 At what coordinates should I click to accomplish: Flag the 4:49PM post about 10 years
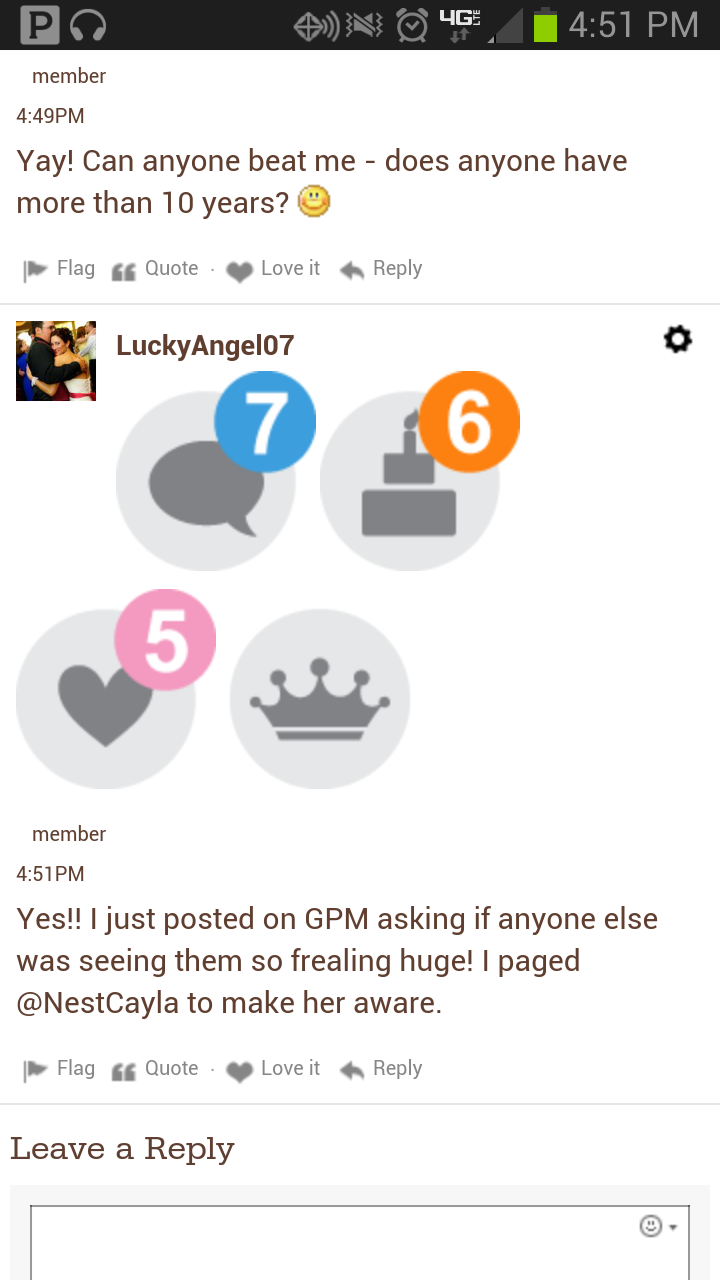tap(59, 269)
